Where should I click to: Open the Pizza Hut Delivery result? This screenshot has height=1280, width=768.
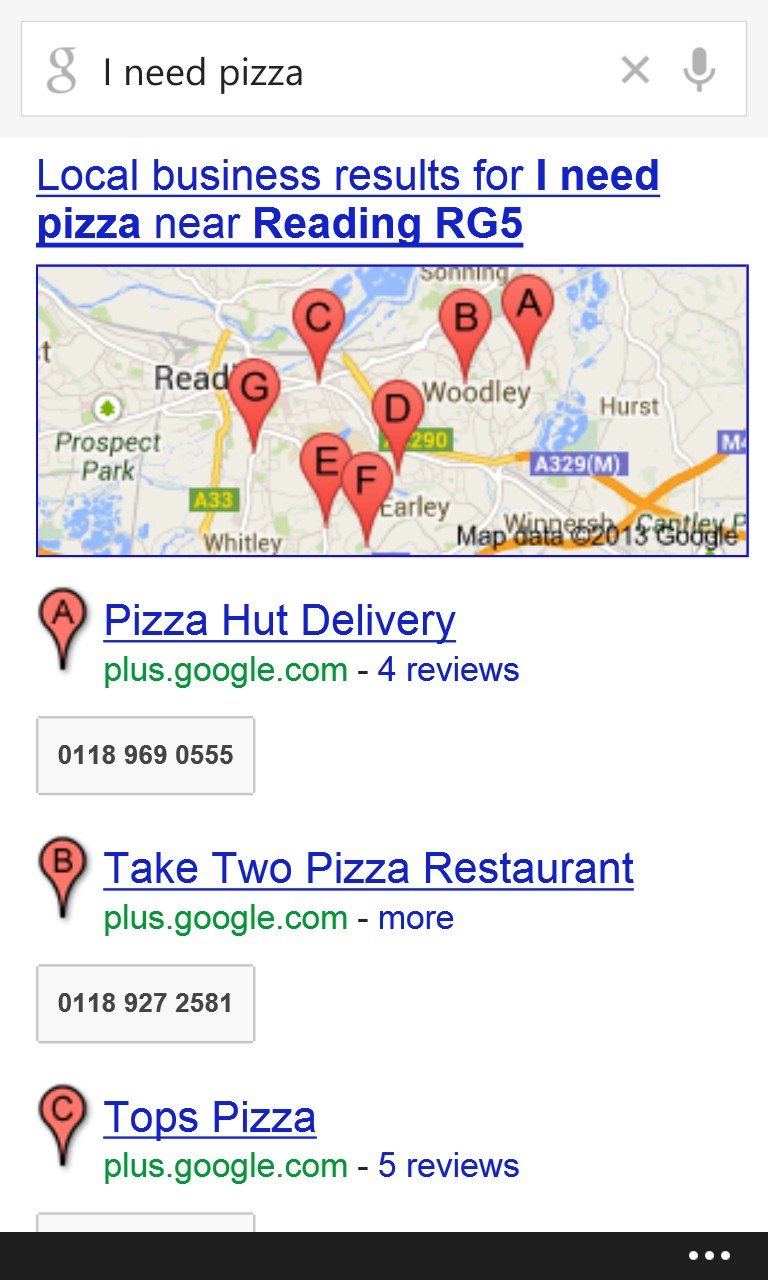click(280, 621)
